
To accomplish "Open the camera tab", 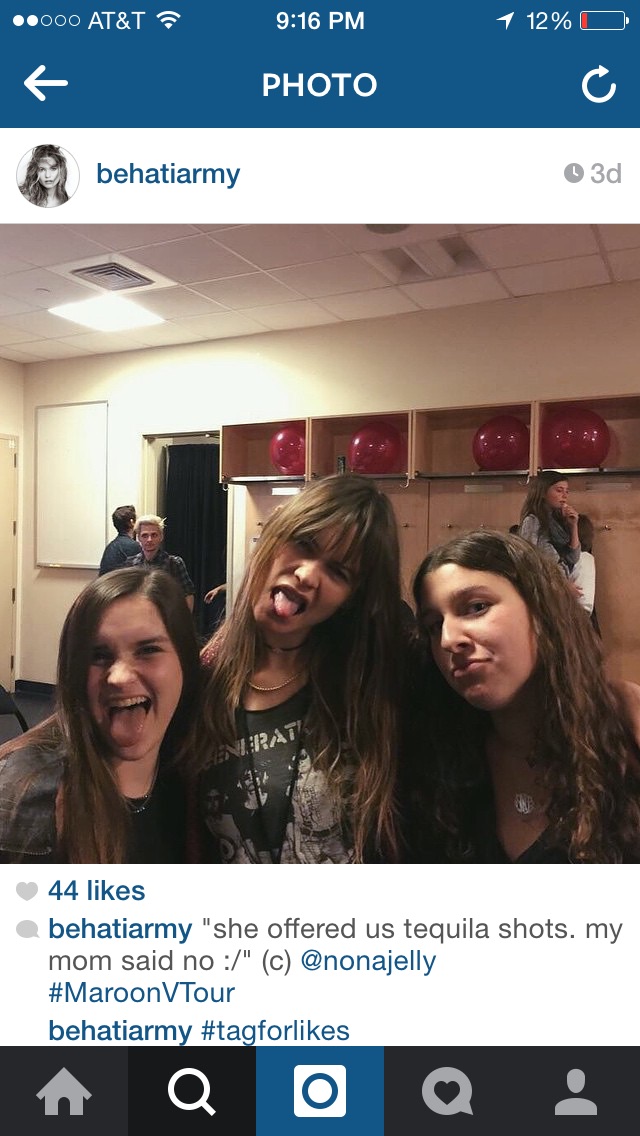I will (320, 1091).
